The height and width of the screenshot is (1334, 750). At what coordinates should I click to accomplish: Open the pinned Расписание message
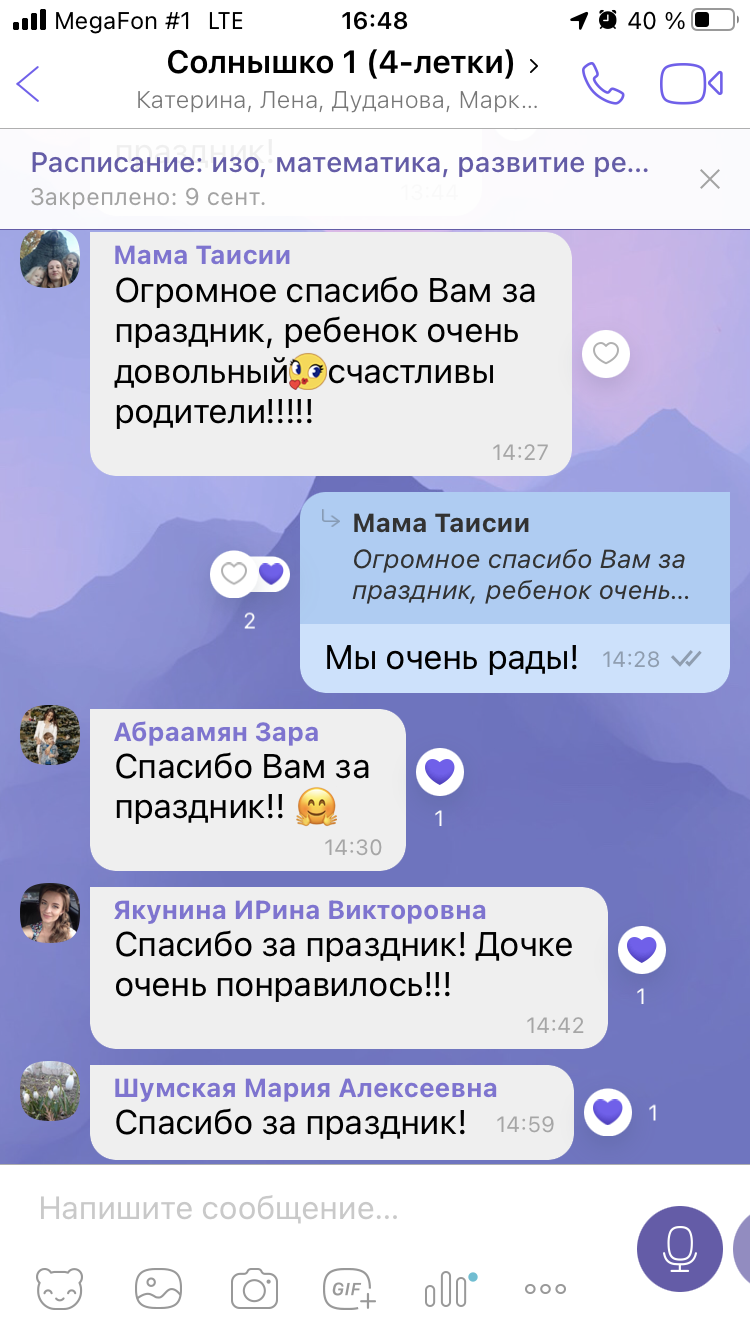pos(340,178)
